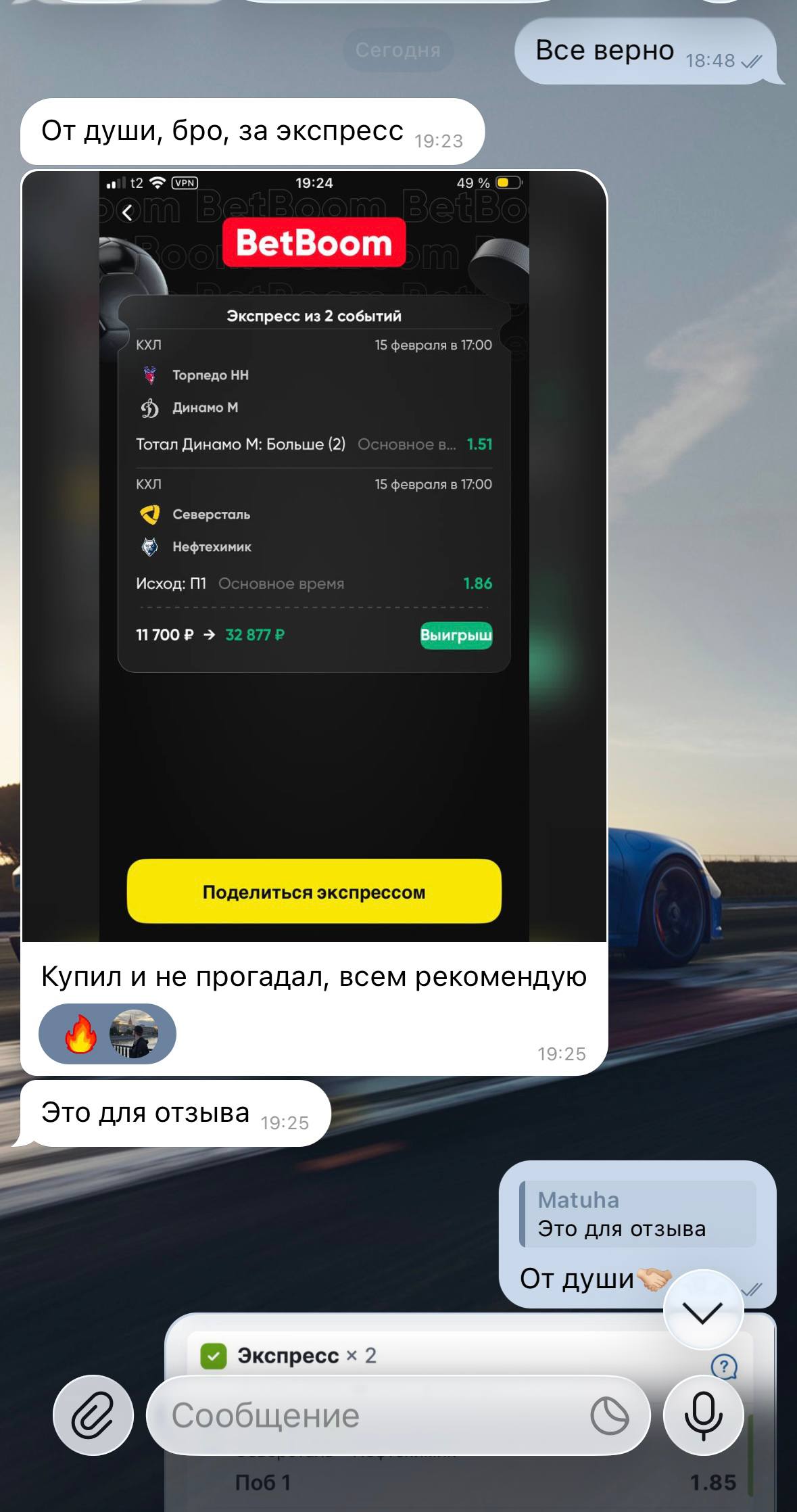This screenshot has width=797, height=1512.
Task: Open the sticker panel icon
Action: (609, 1415)
